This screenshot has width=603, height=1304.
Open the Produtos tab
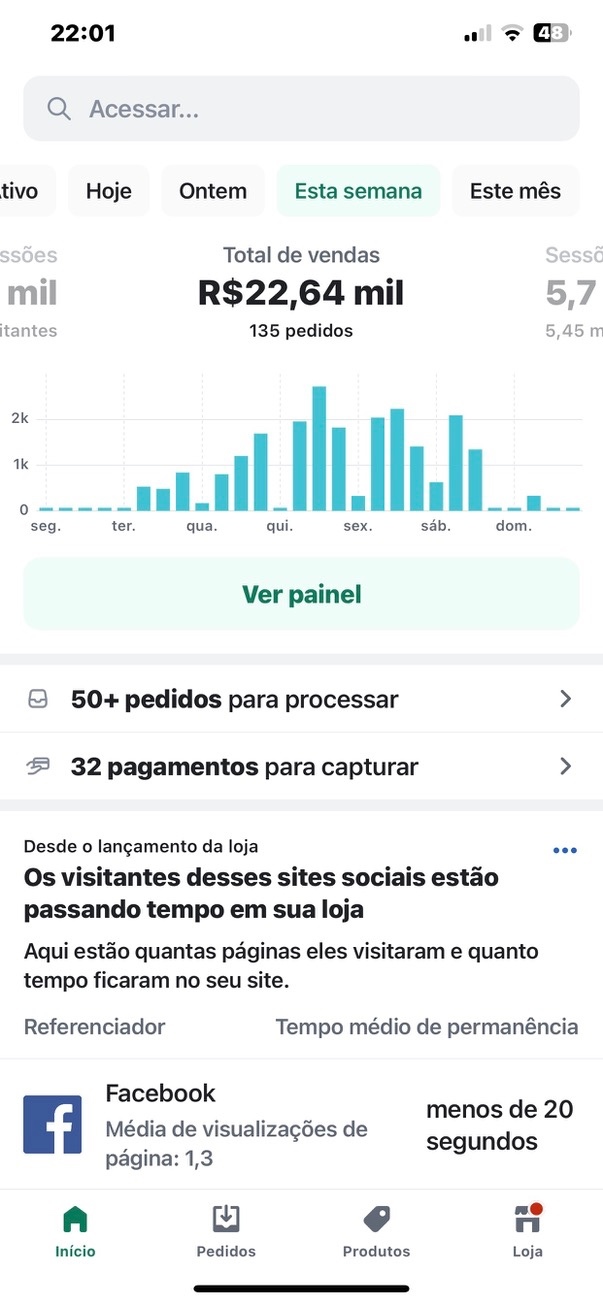(377, 1230)
